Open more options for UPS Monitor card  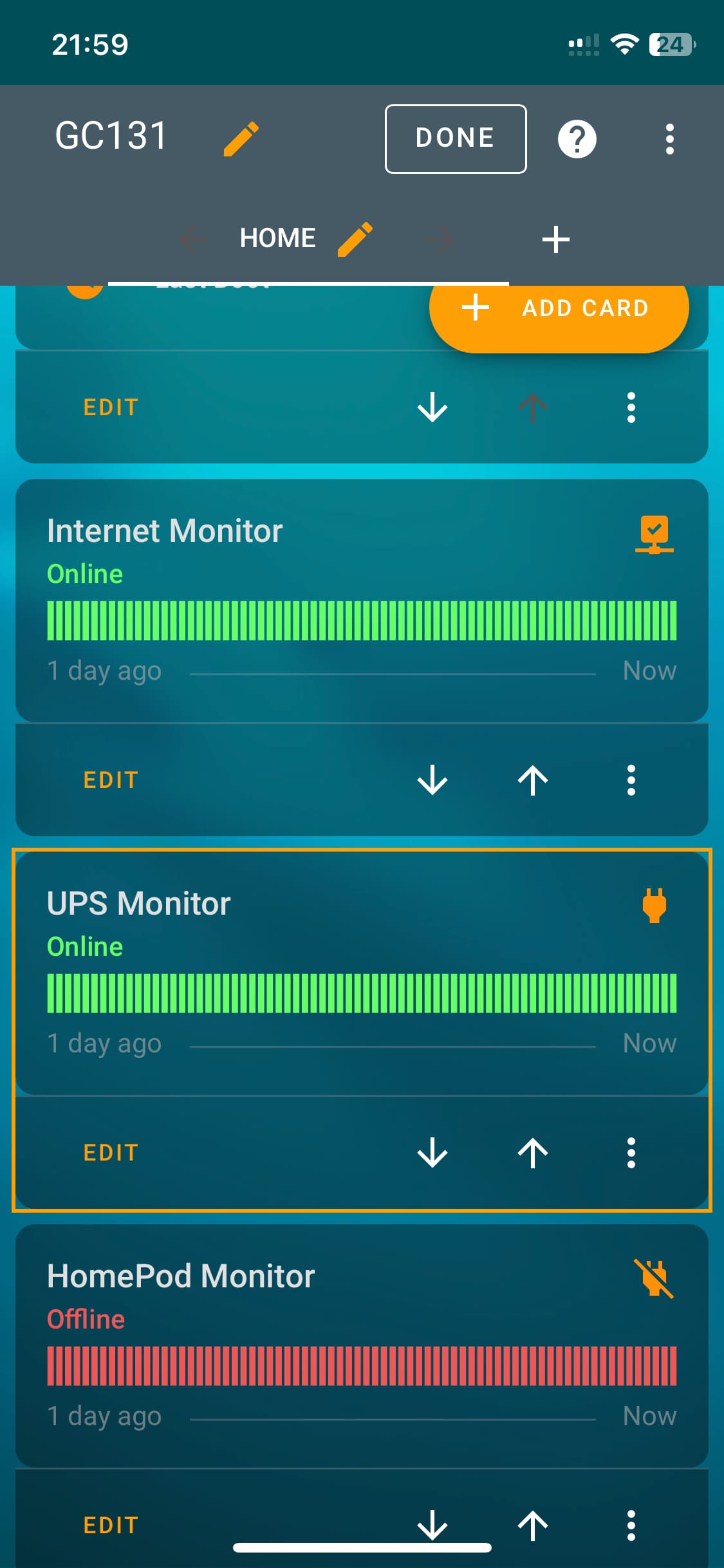pos(631,1153)
